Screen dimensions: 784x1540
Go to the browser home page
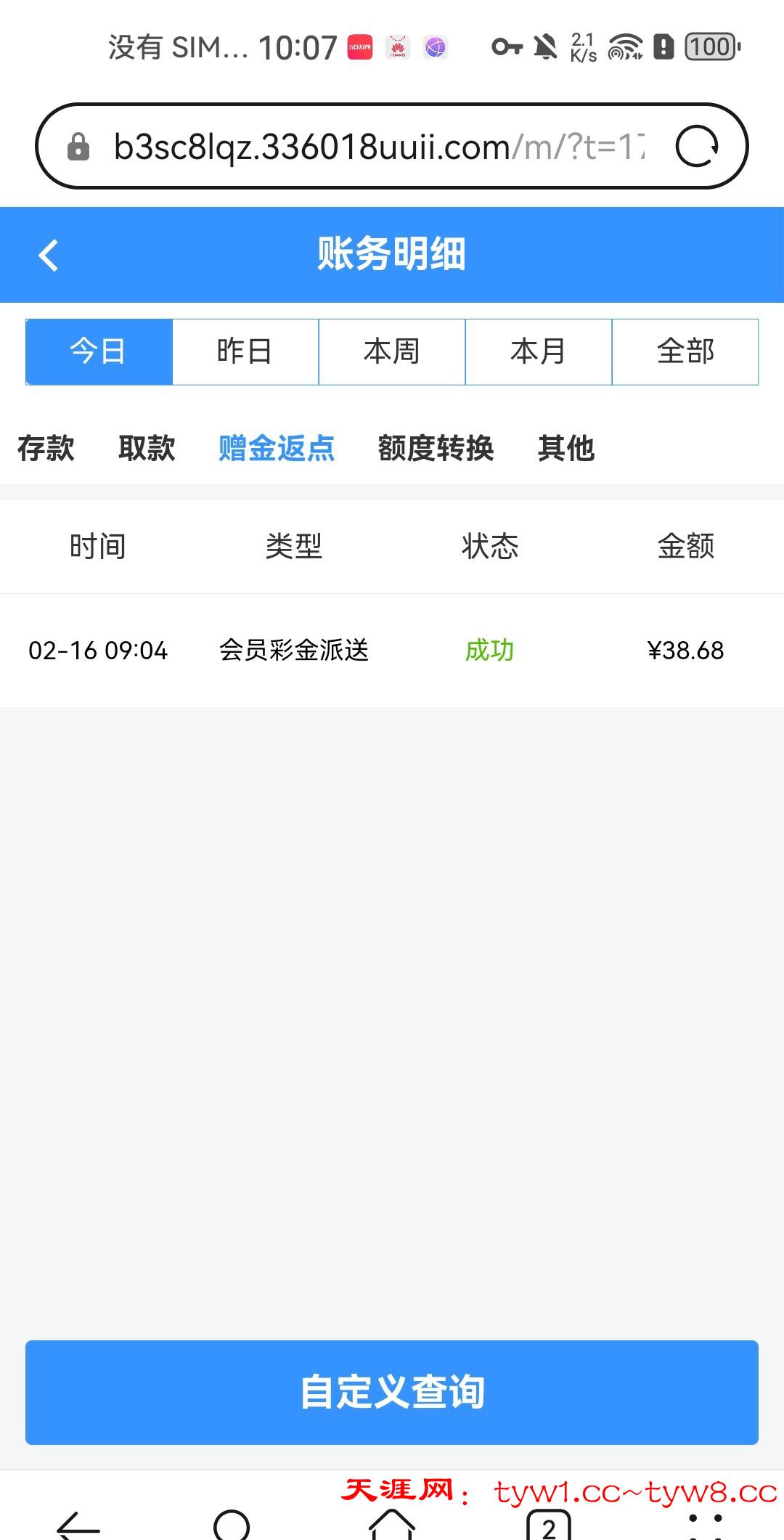coord(392,1525)
